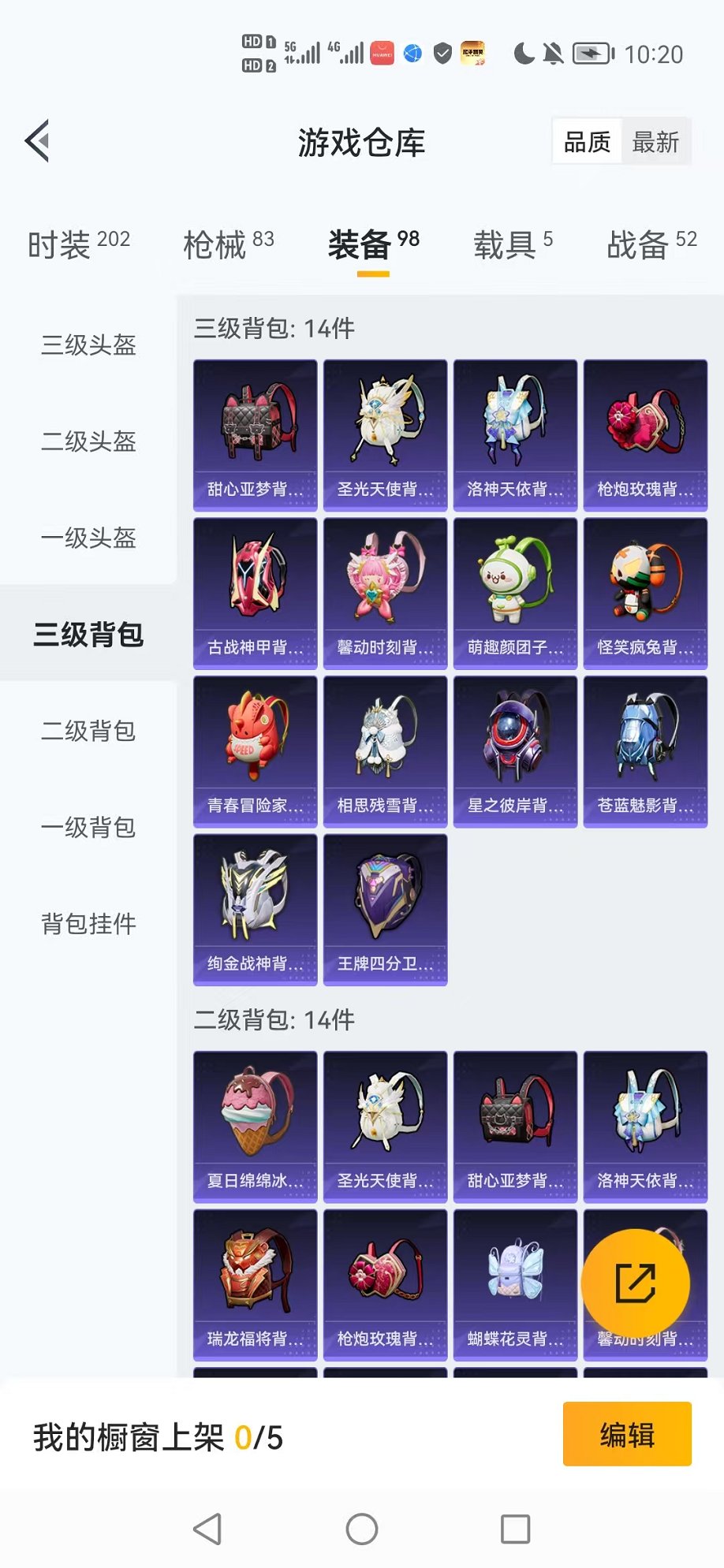
Task: Select 二级头盔 category
Action: pos(88,441)
